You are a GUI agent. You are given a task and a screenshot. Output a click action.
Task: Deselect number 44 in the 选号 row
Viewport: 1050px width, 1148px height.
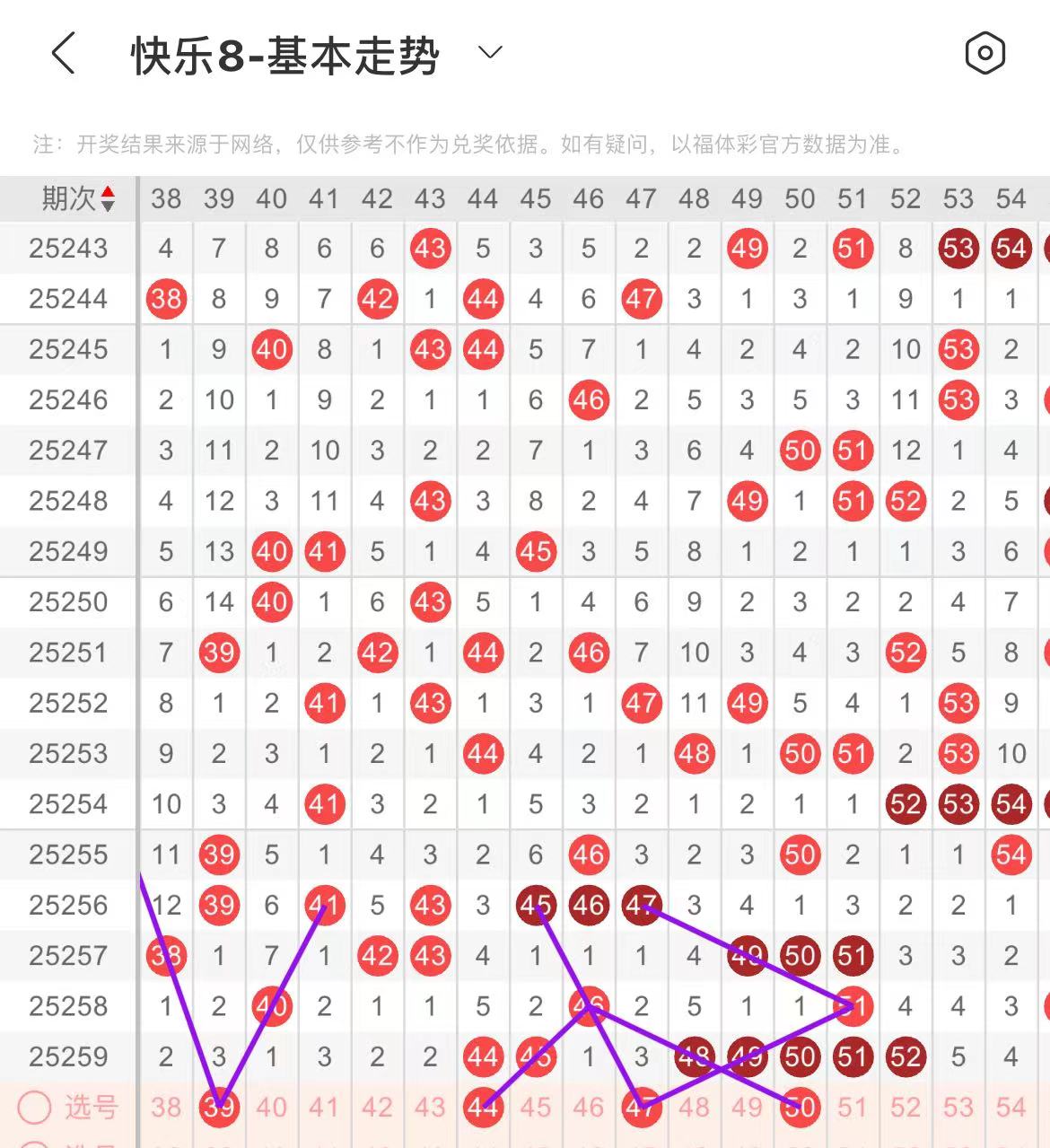coord(483,1107)
